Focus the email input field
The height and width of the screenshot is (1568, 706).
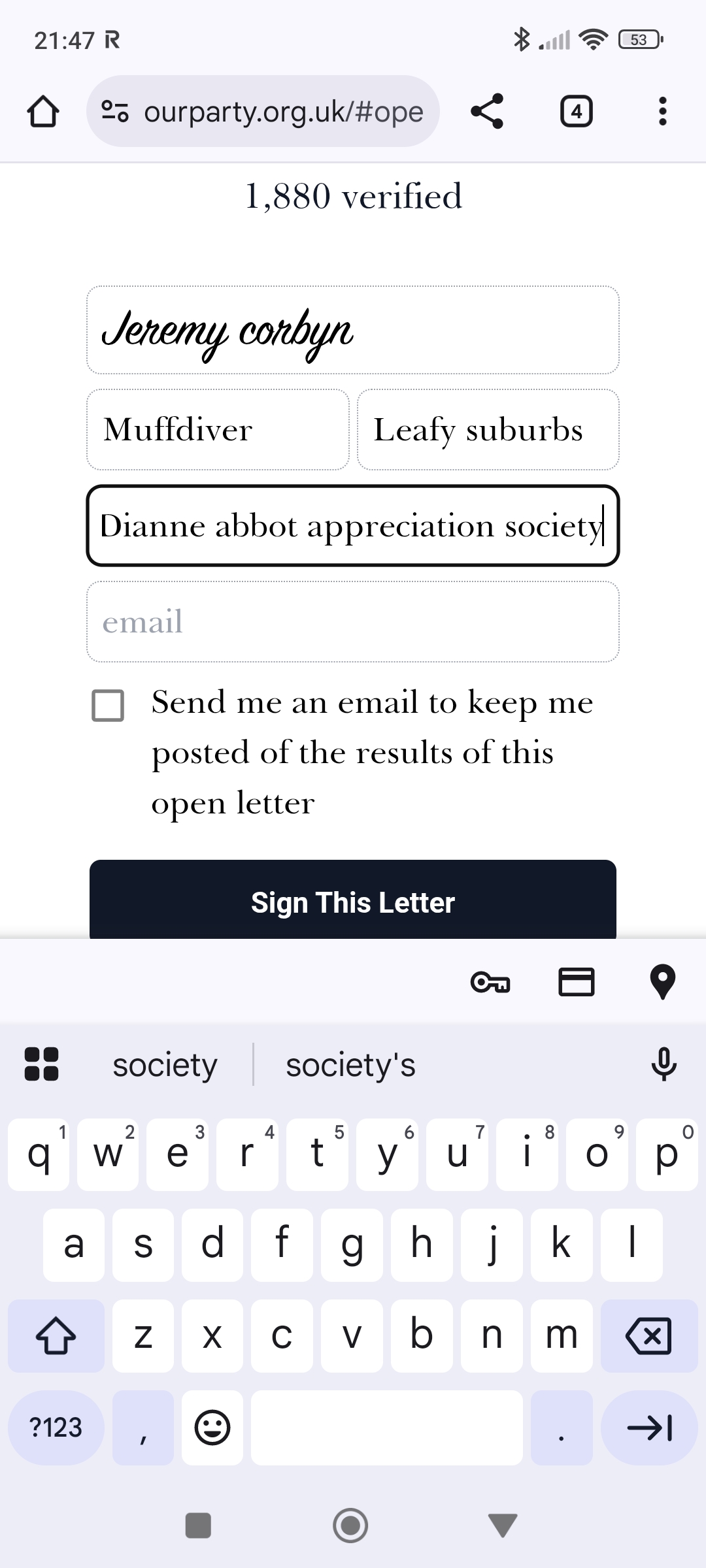353,621
